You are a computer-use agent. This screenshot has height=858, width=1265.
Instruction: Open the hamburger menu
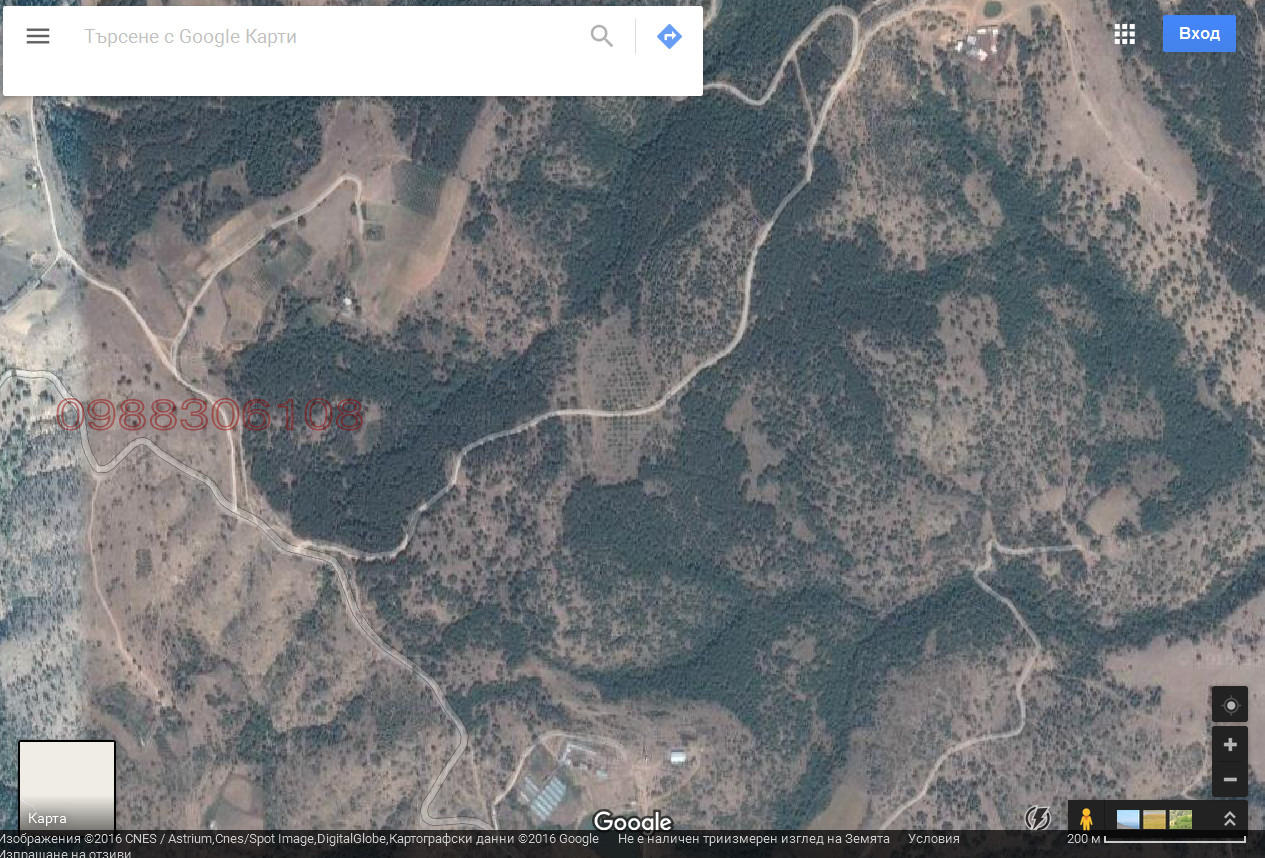(x=38, y=37)
